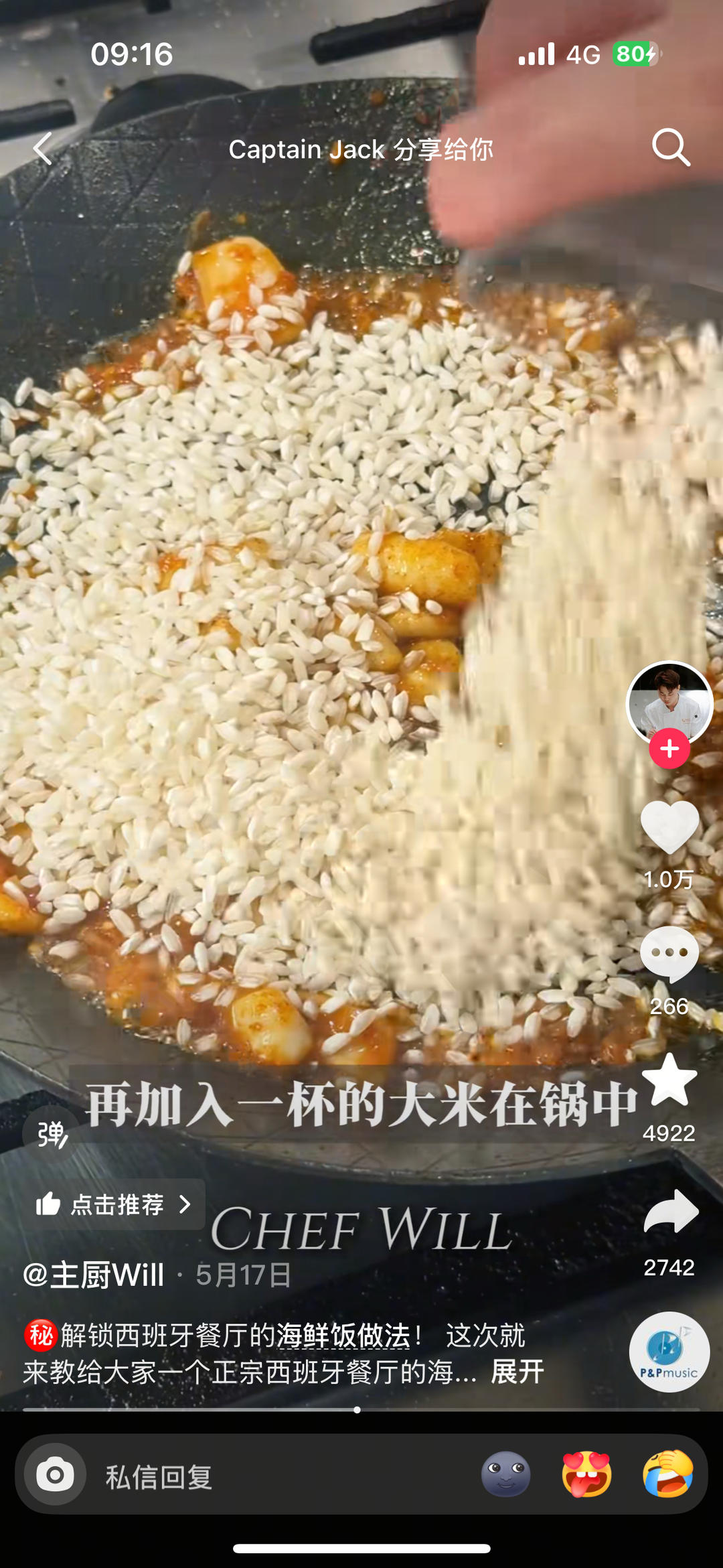This screenshot has height=1568, width=723.
Task: Go back using the top-left arrow
Action: click(x=43, y=148)
